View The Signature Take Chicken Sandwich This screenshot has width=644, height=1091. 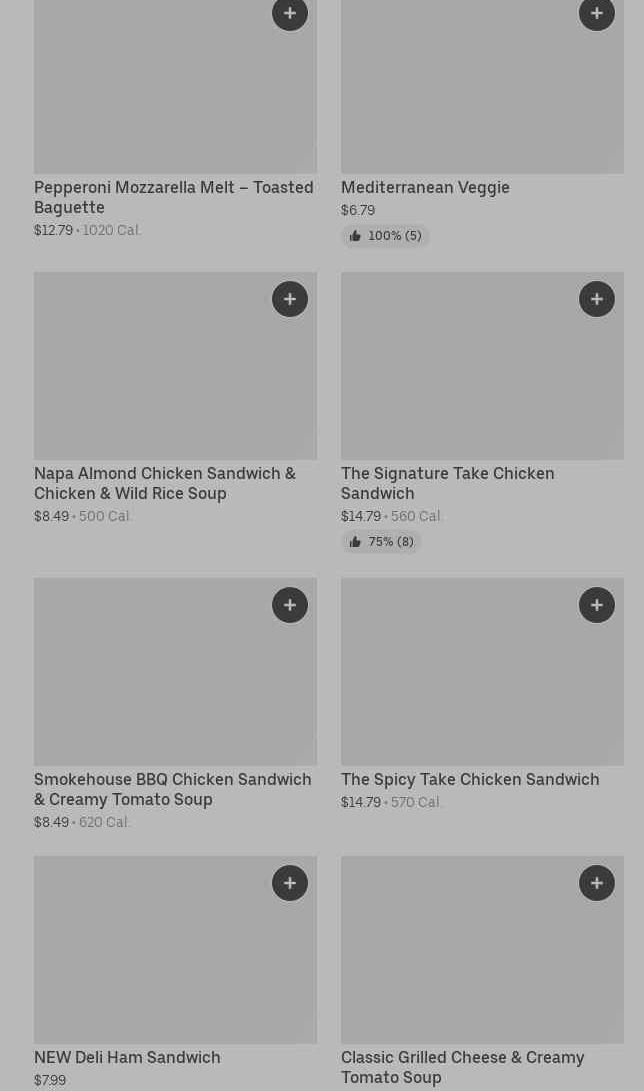(447, 483)
